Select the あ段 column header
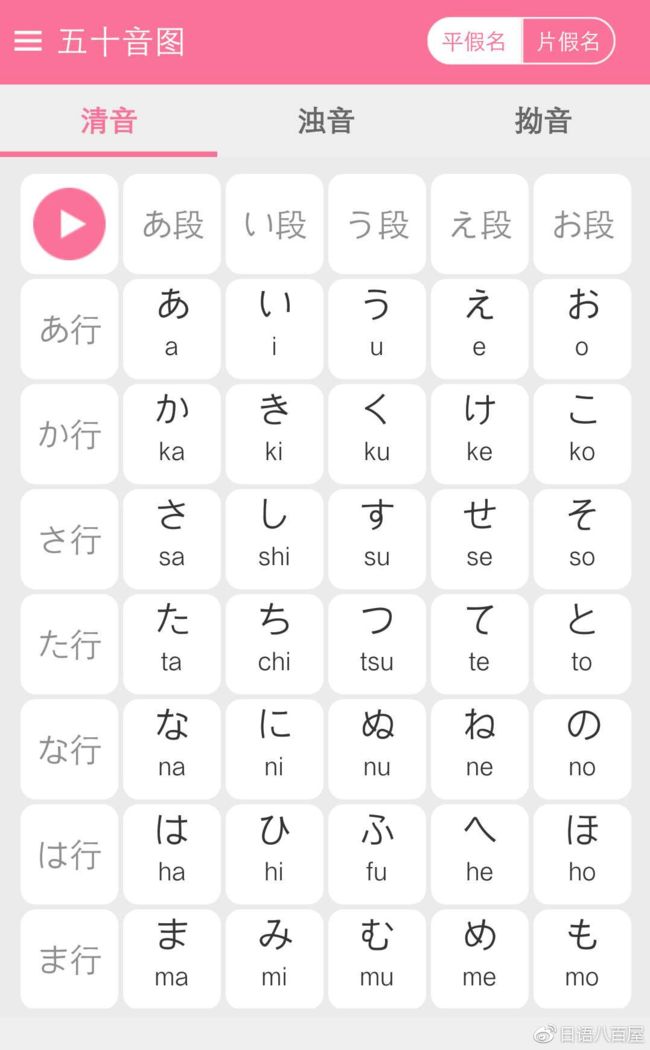 click(172, 224)
